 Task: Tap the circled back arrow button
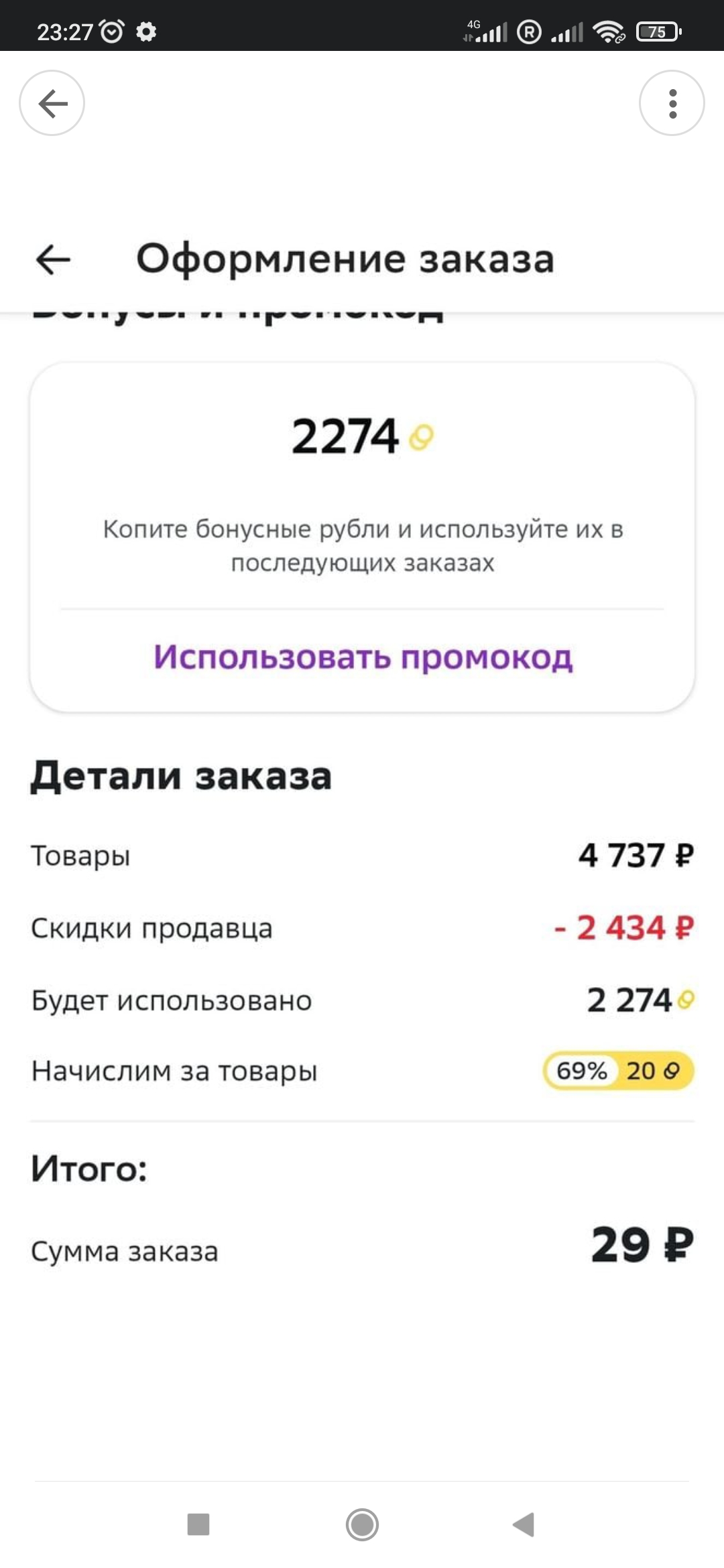(x=52, y=103)
